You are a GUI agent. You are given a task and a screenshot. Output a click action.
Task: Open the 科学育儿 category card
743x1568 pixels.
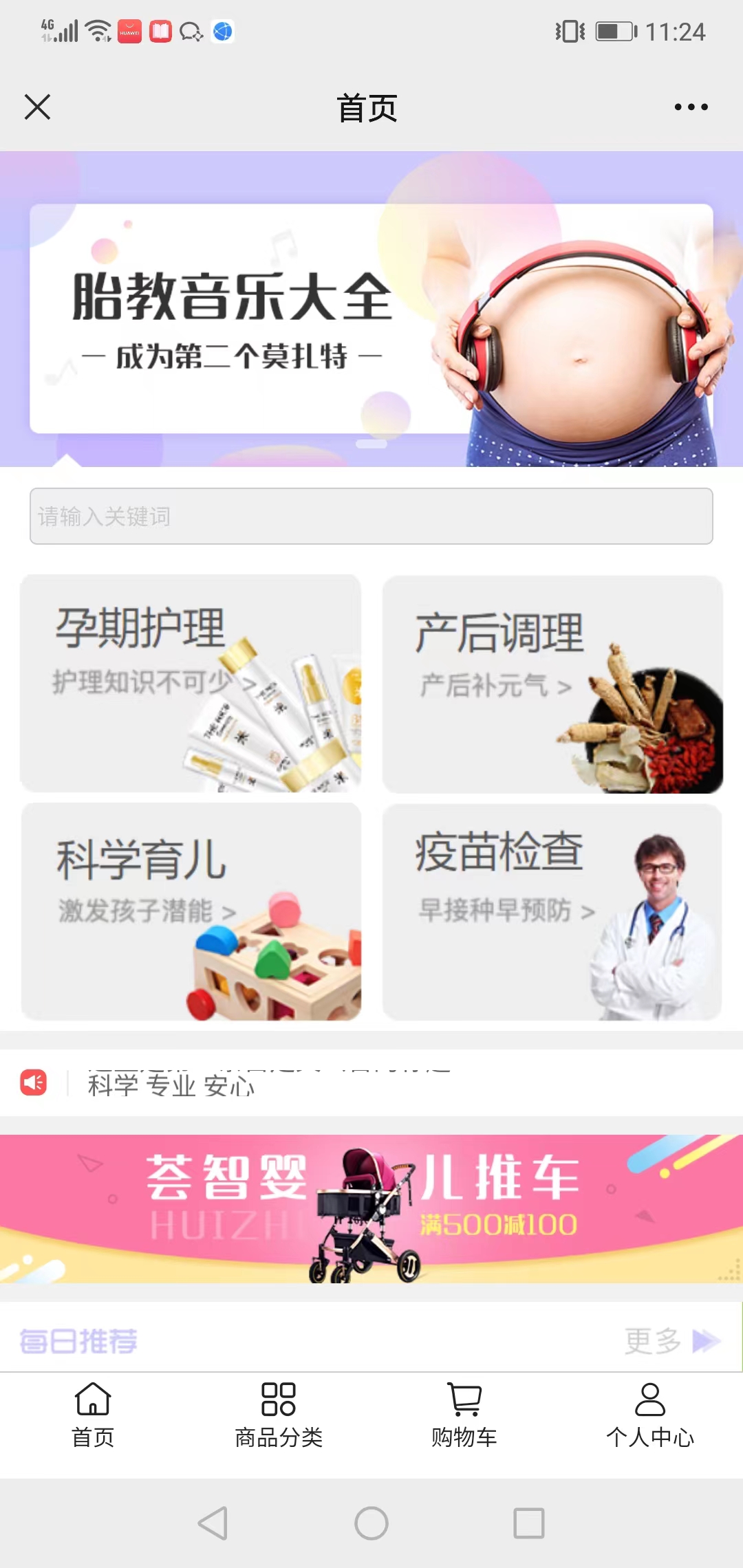pos(191,911)
